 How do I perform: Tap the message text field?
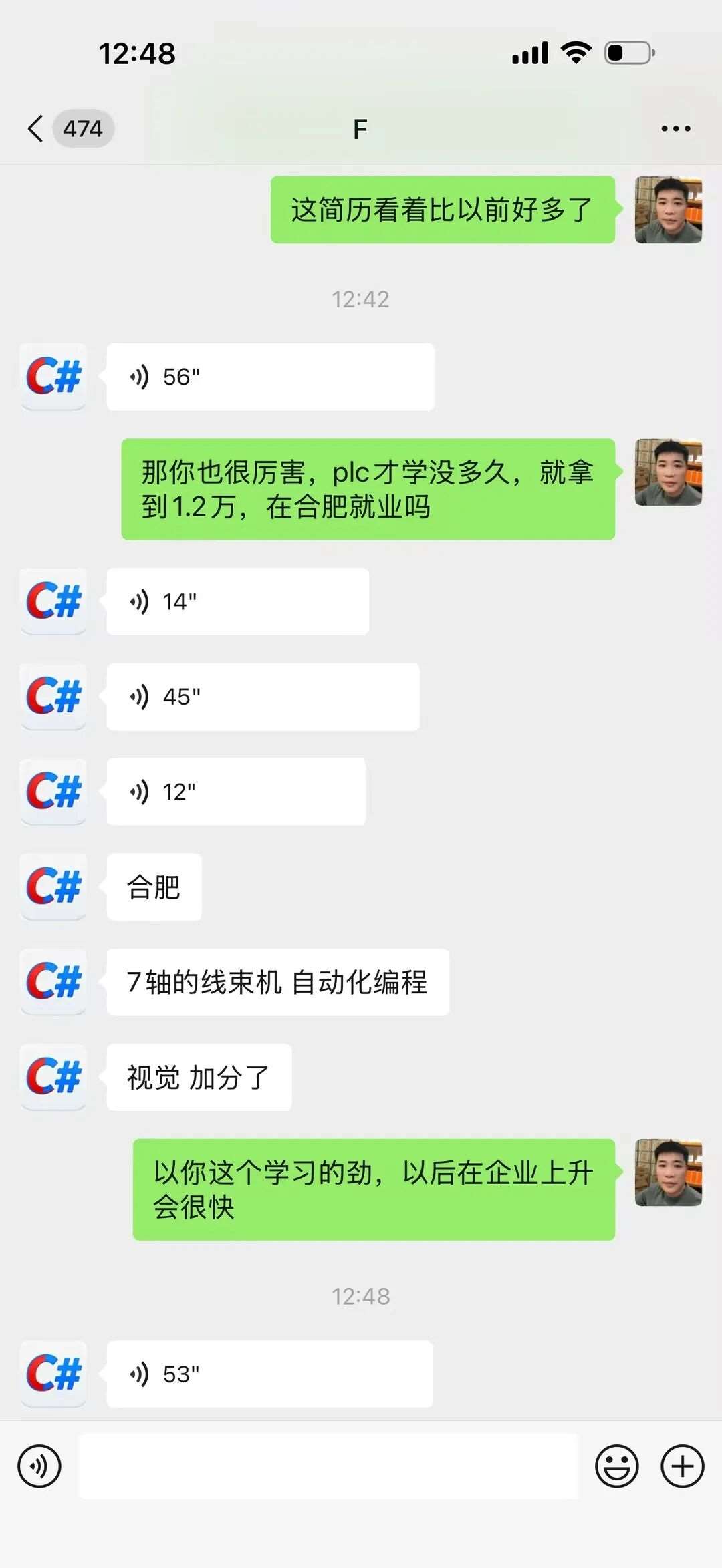328,1466
